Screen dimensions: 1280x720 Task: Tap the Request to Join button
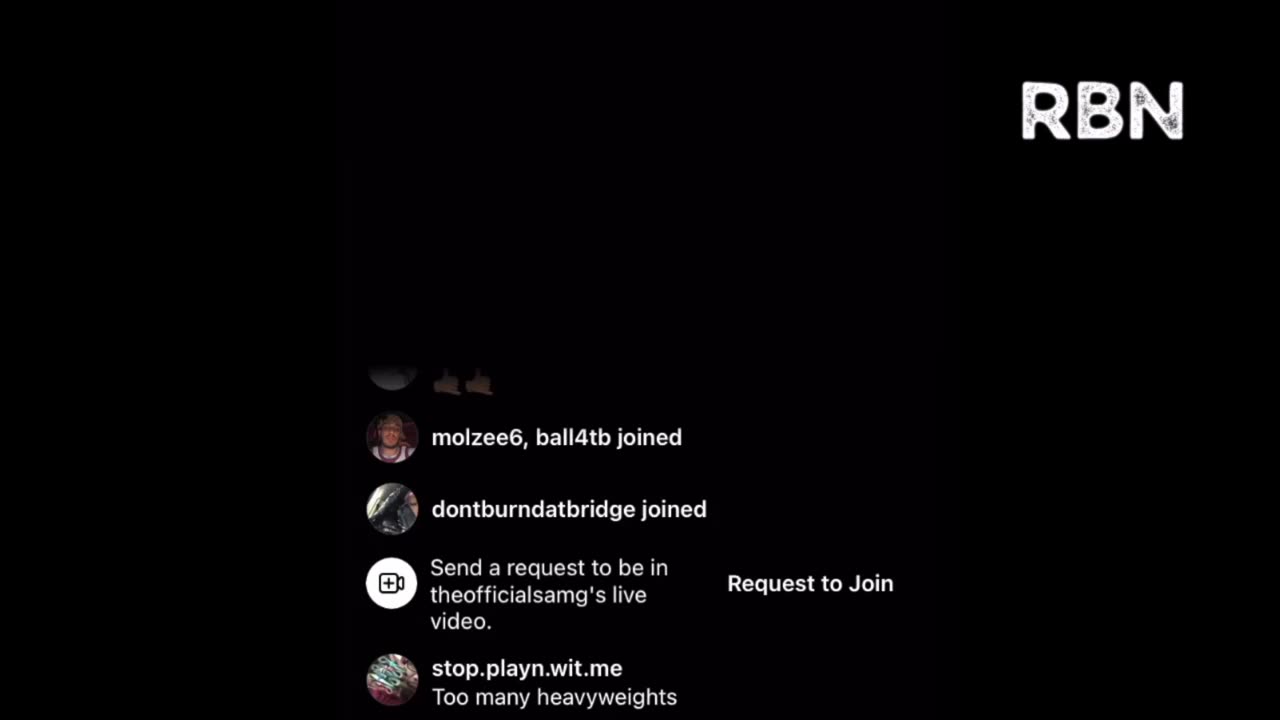[x=809, y=584]
